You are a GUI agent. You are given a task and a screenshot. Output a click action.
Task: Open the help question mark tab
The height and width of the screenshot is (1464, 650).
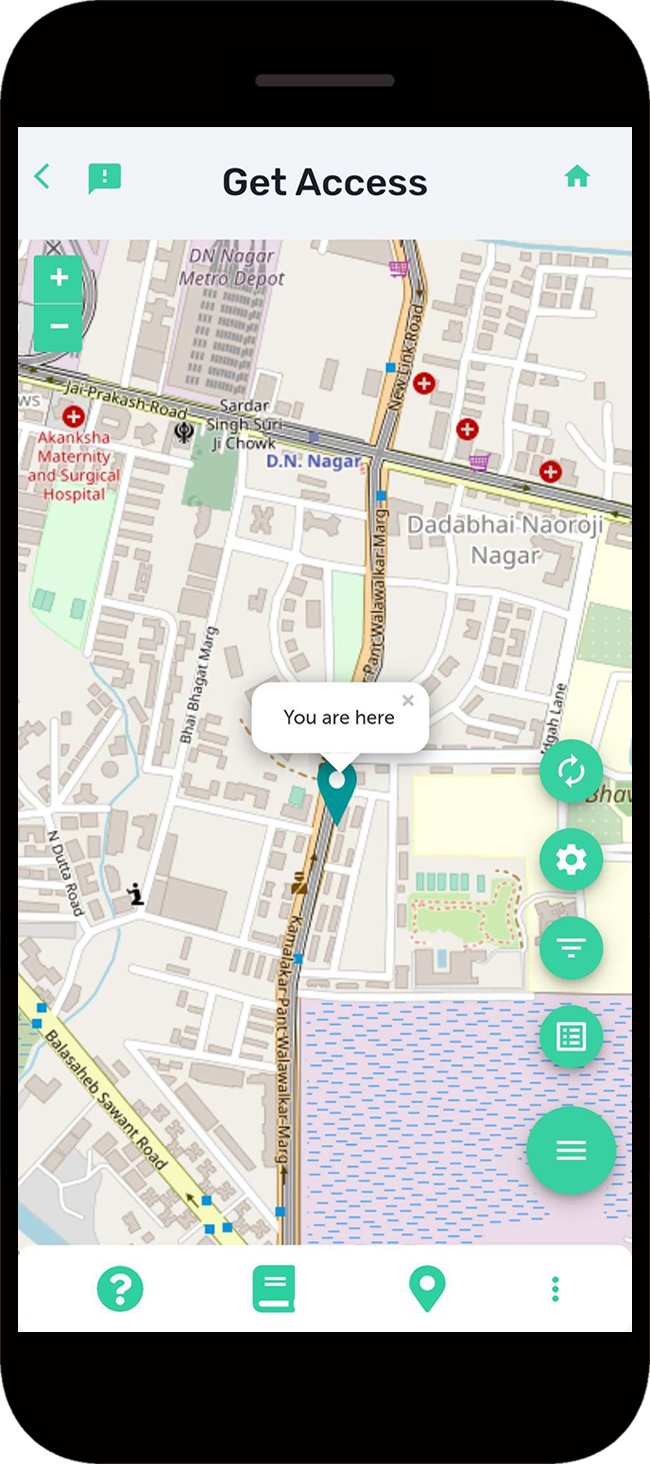tap(120, 1289)
